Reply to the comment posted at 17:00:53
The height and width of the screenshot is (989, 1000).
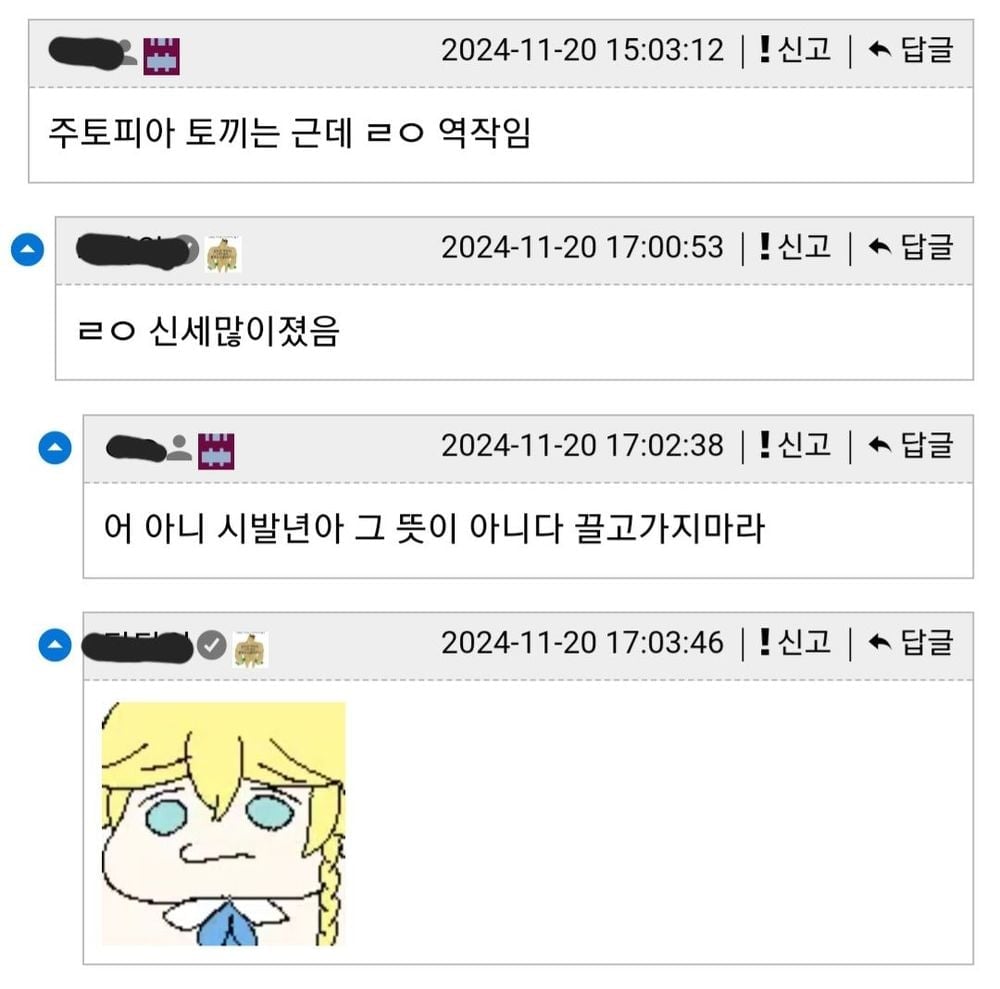[x=911, y=247]
